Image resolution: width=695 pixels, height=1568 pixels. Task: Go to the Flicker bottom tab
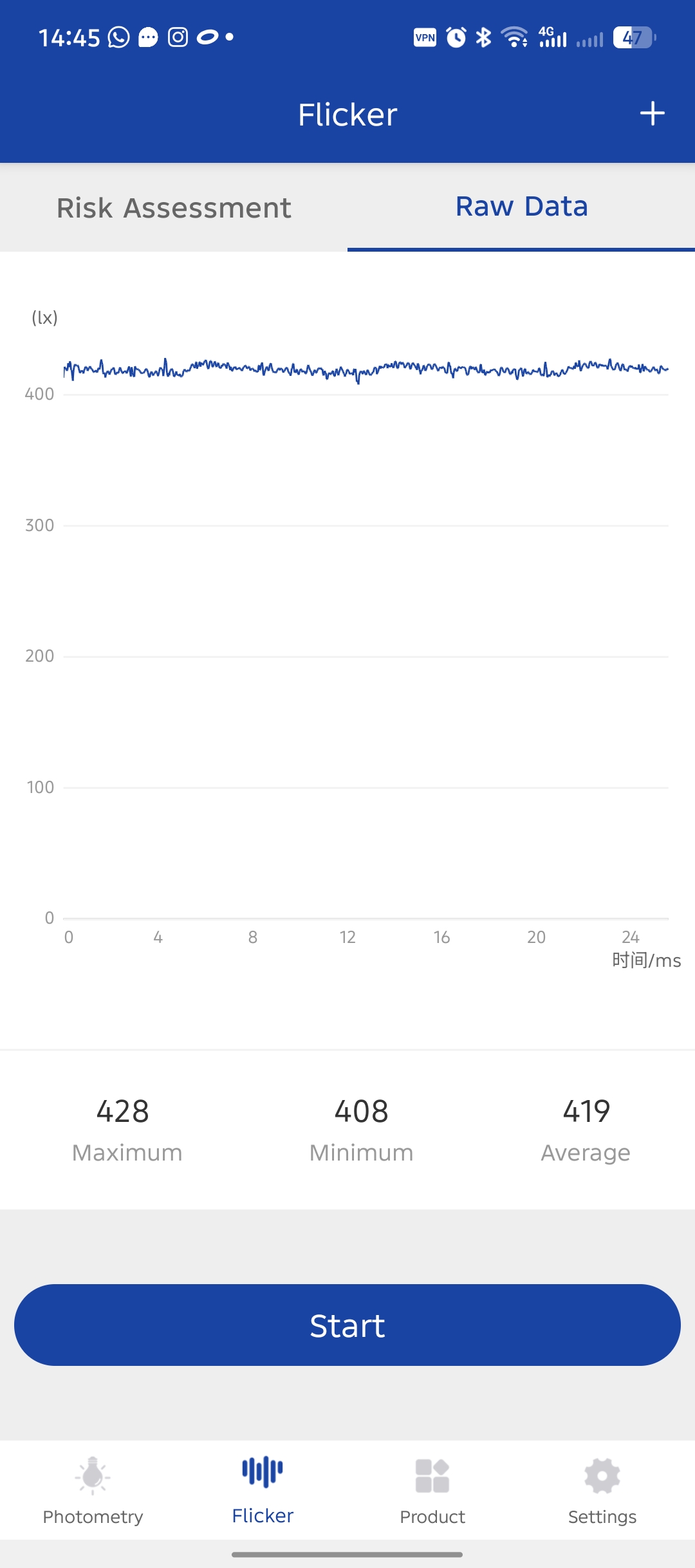click(263, 1491)
